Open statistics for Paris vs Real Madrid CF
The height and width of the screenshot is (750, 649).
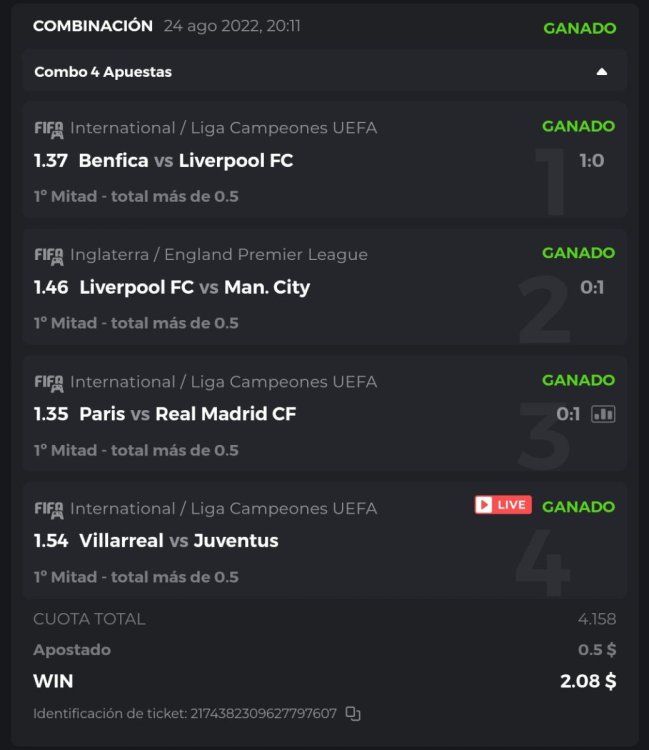(603, 414)
